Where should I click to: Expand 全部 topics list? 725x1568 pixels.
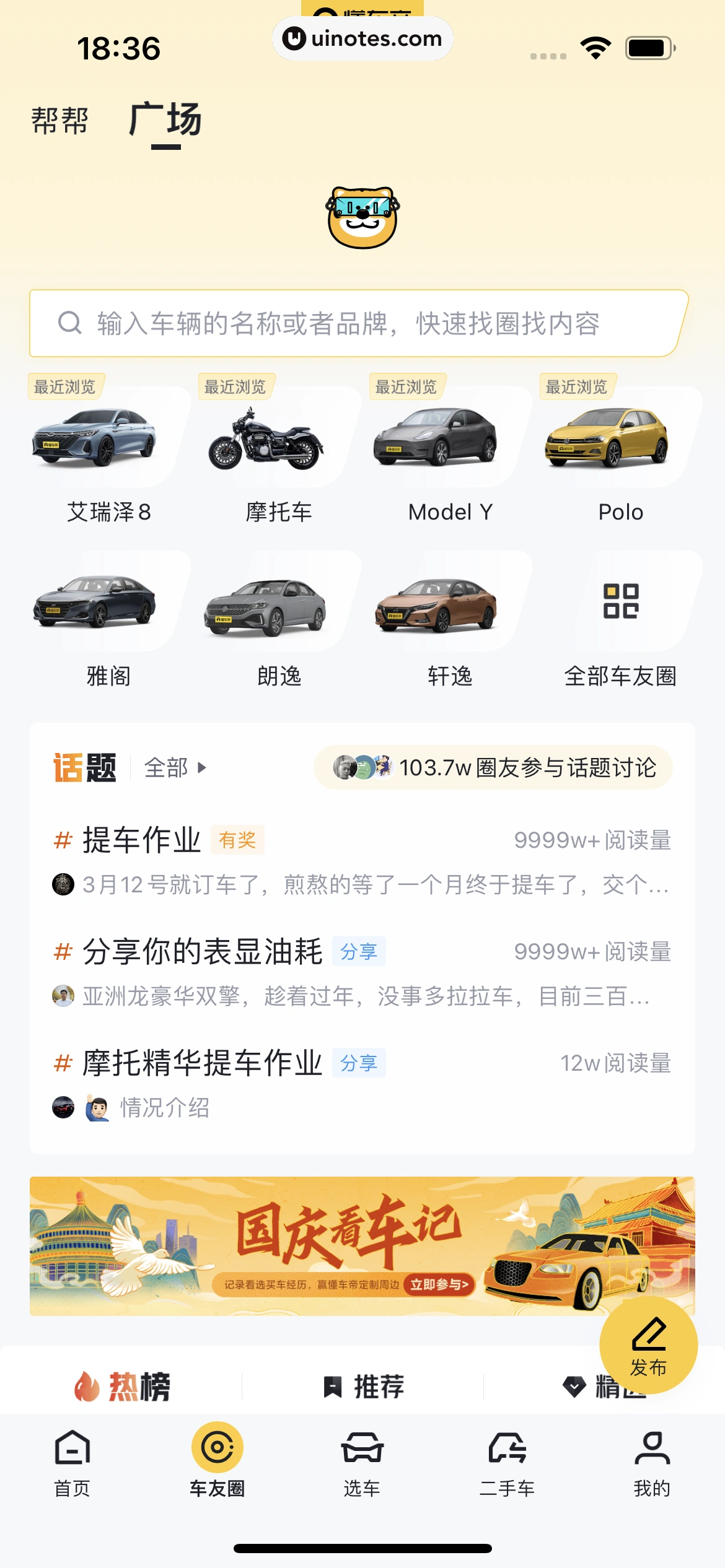(174, 768)
